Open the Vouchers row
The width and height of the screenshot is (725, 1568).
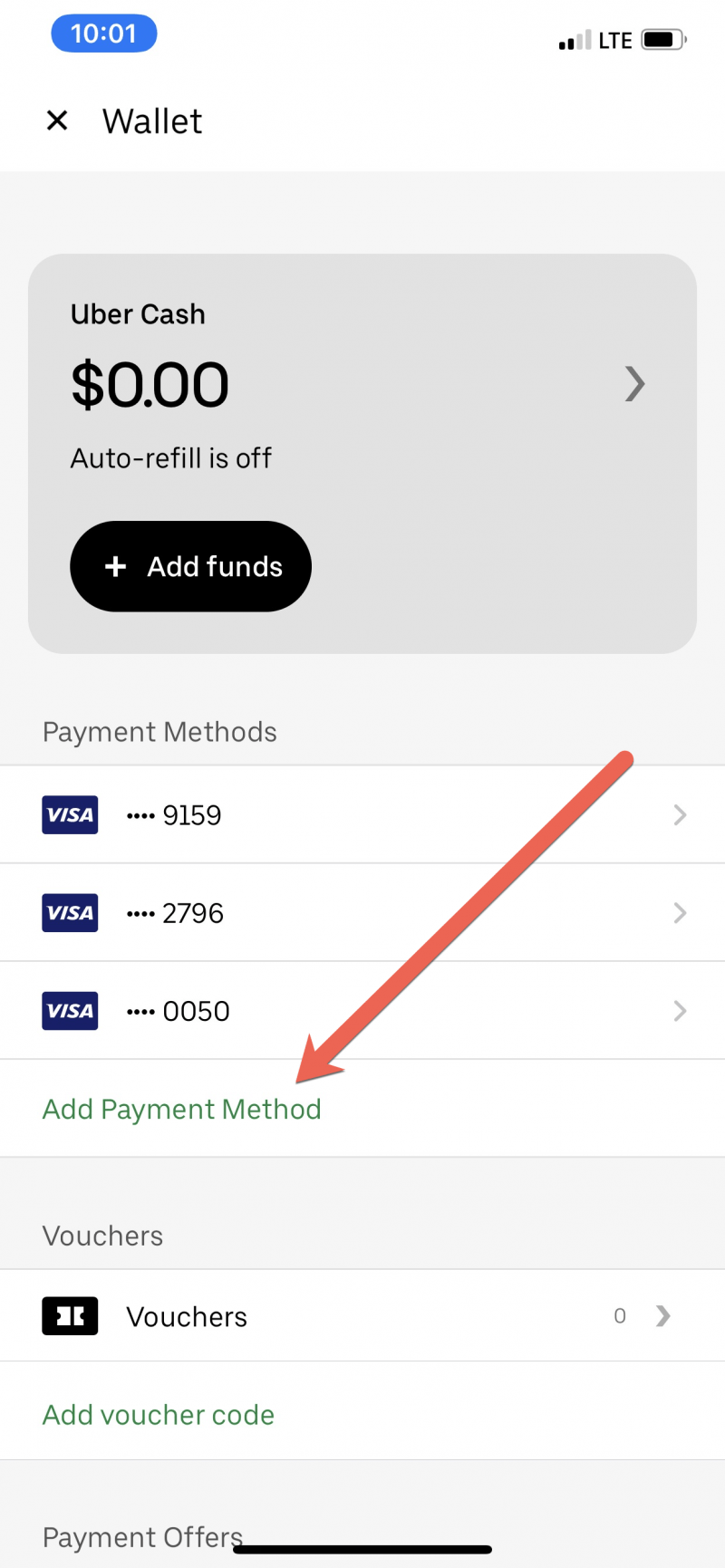click(x=362, y=1315)
